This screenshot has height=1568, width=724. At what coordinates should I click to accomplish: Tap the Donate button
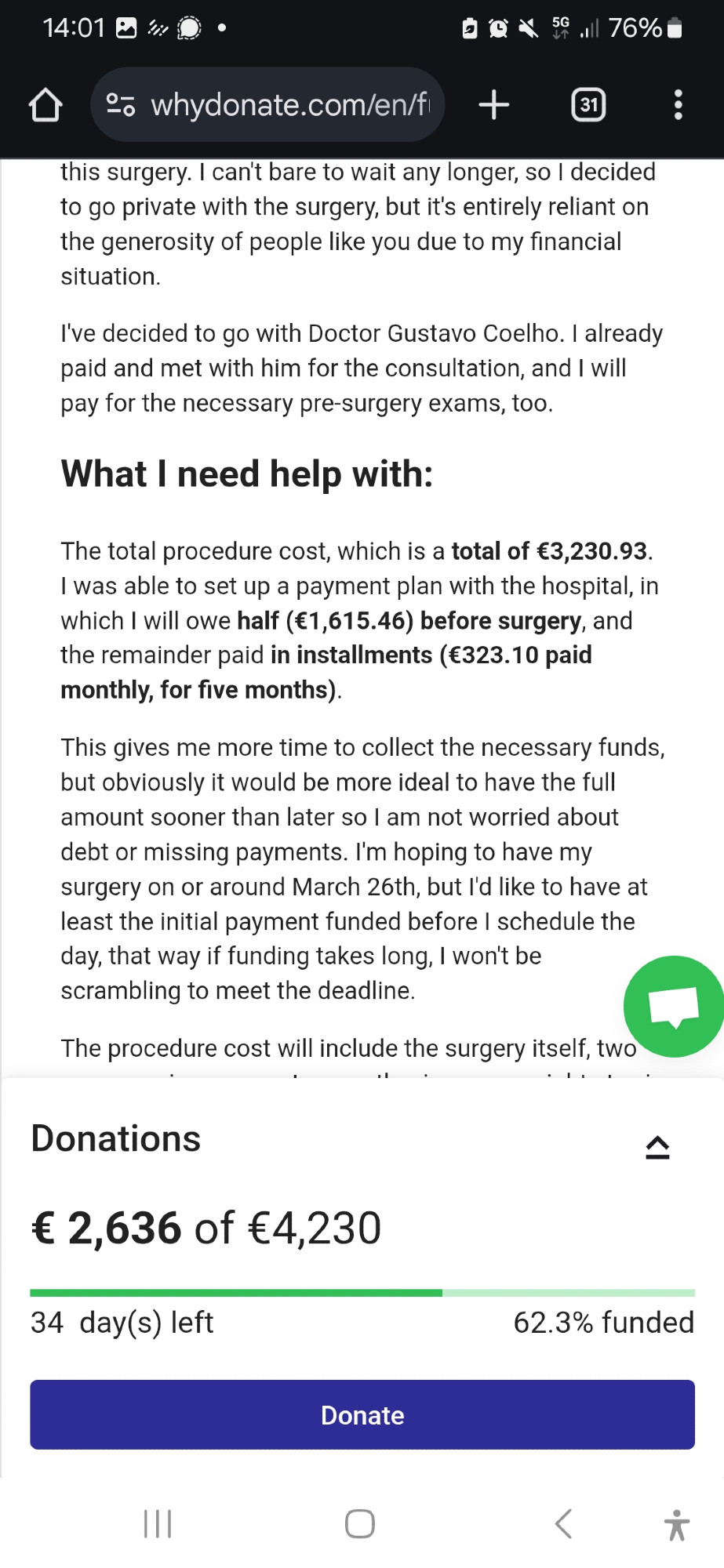(x=362, y=1414)
